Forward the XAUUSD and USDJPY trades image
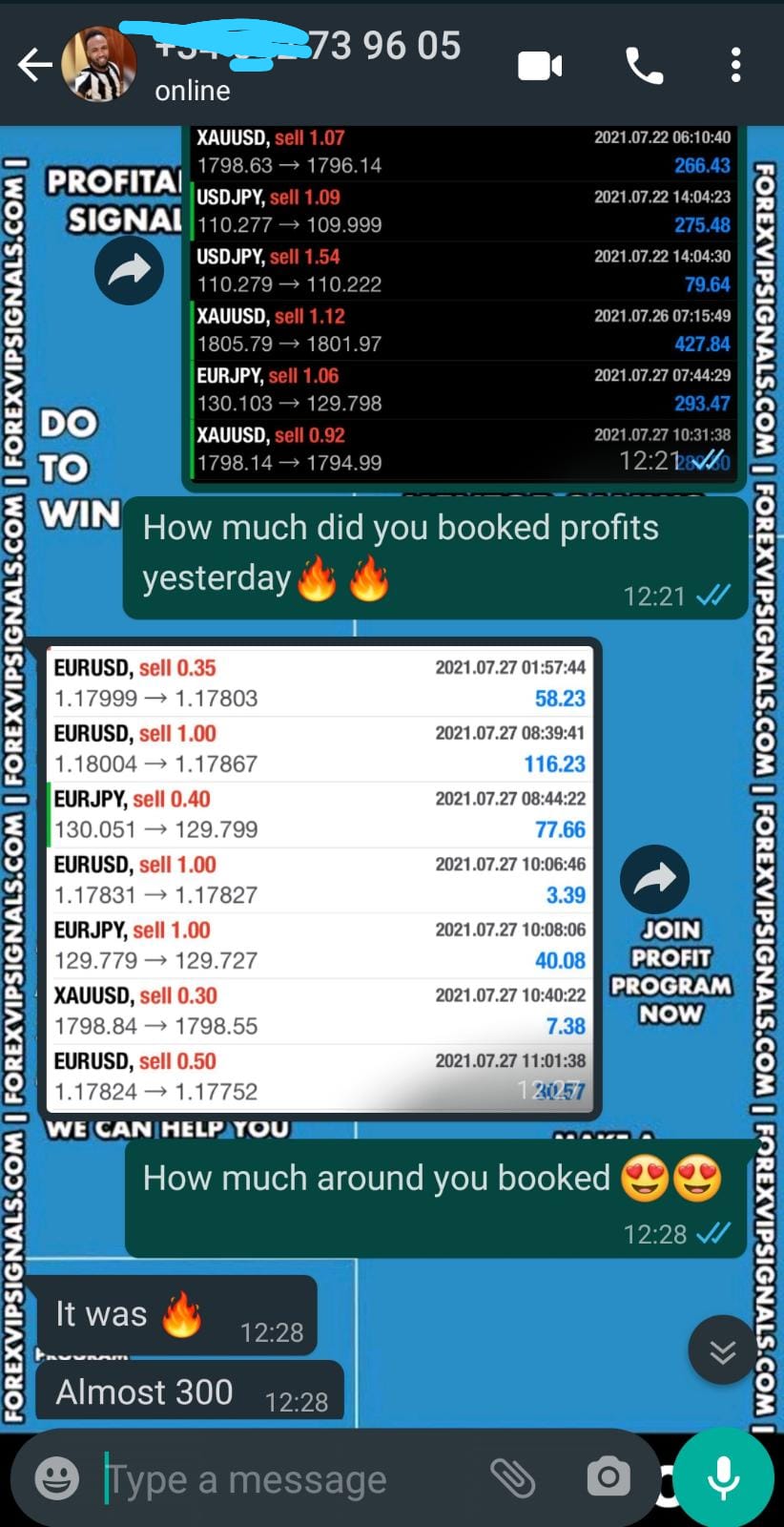The width and height of the screenshot is (784, 1527). (x=129, y=270)
